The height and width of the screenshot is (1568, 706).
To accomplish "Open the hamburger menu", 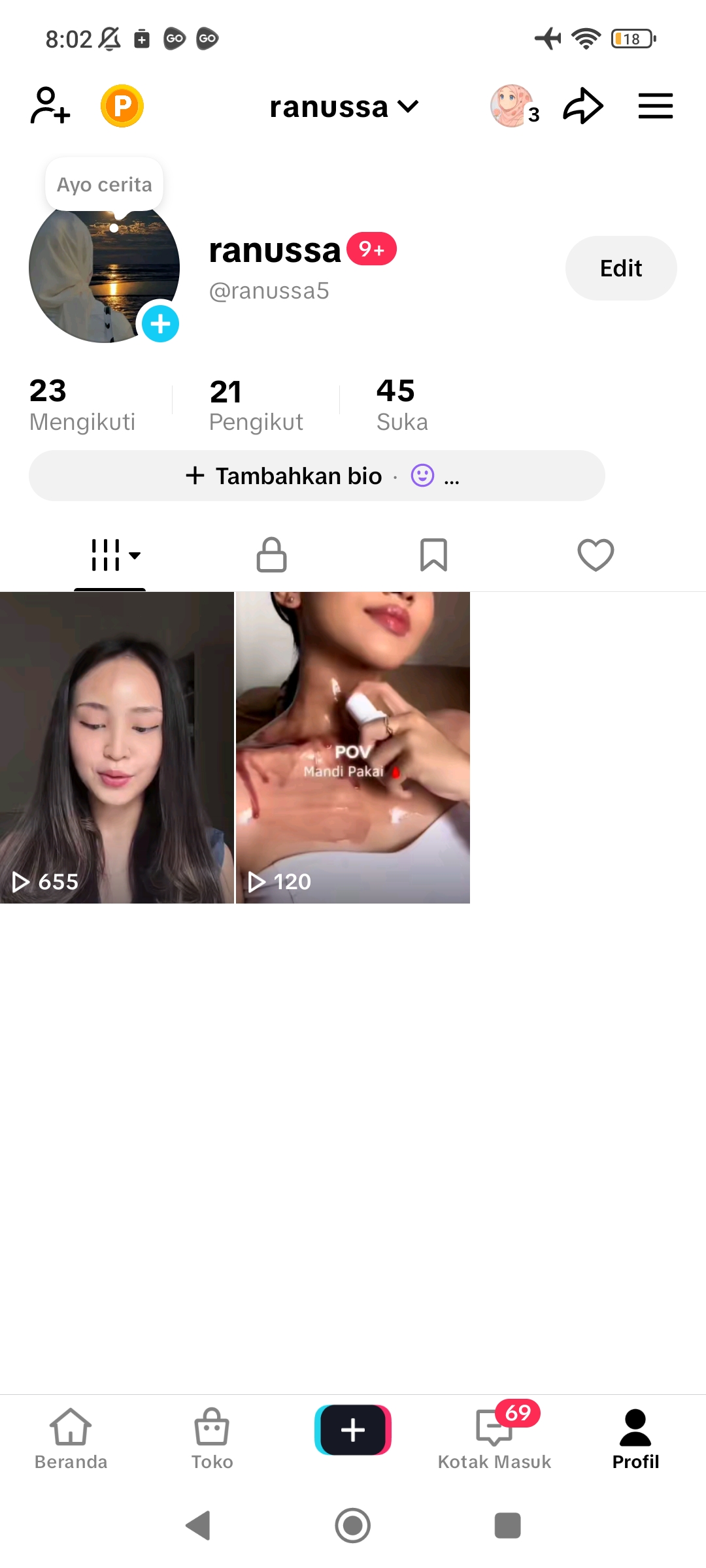I will point(655,106).
